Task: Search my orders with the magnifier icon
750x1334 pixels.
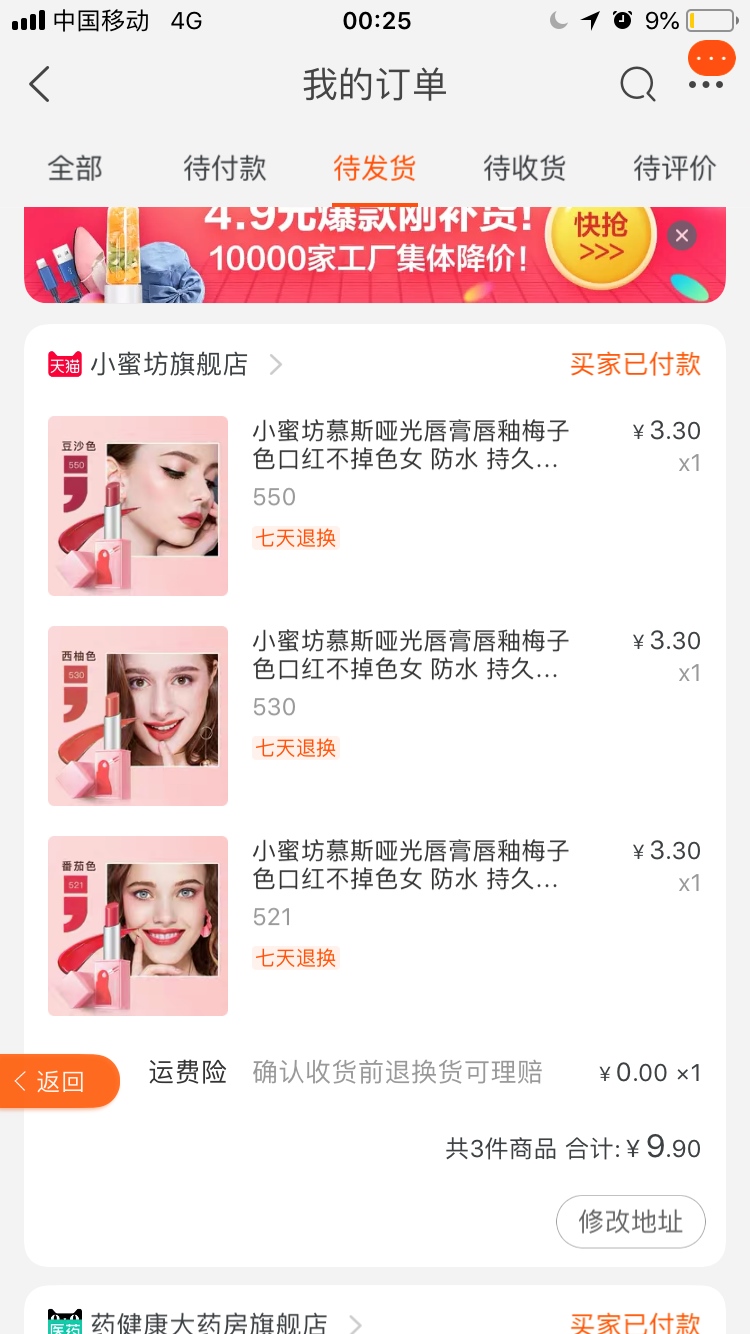Action: coord(637,85)
